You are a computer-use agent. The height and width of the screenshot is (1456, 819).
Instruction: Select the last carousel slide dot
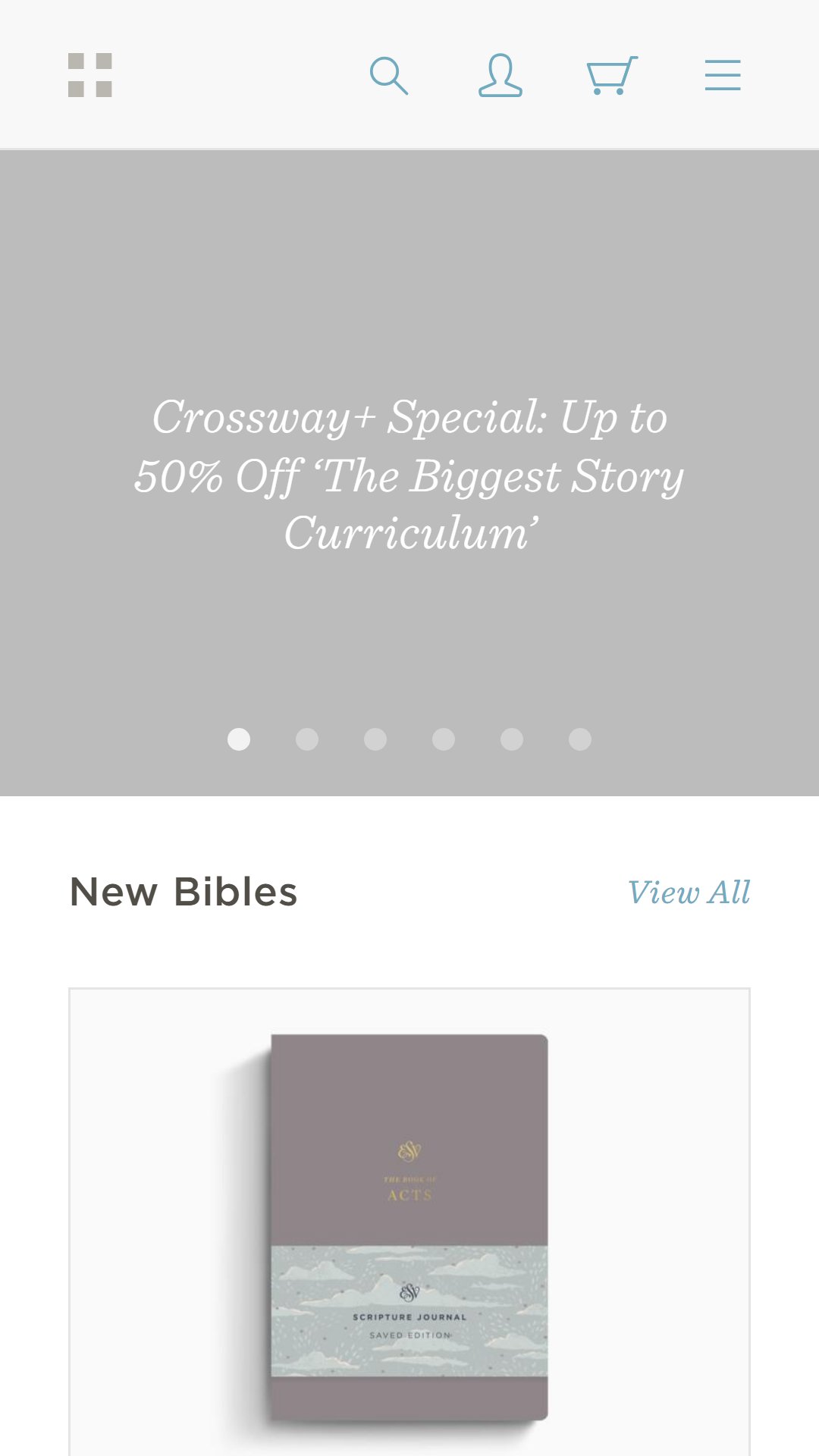coord(580,739)
